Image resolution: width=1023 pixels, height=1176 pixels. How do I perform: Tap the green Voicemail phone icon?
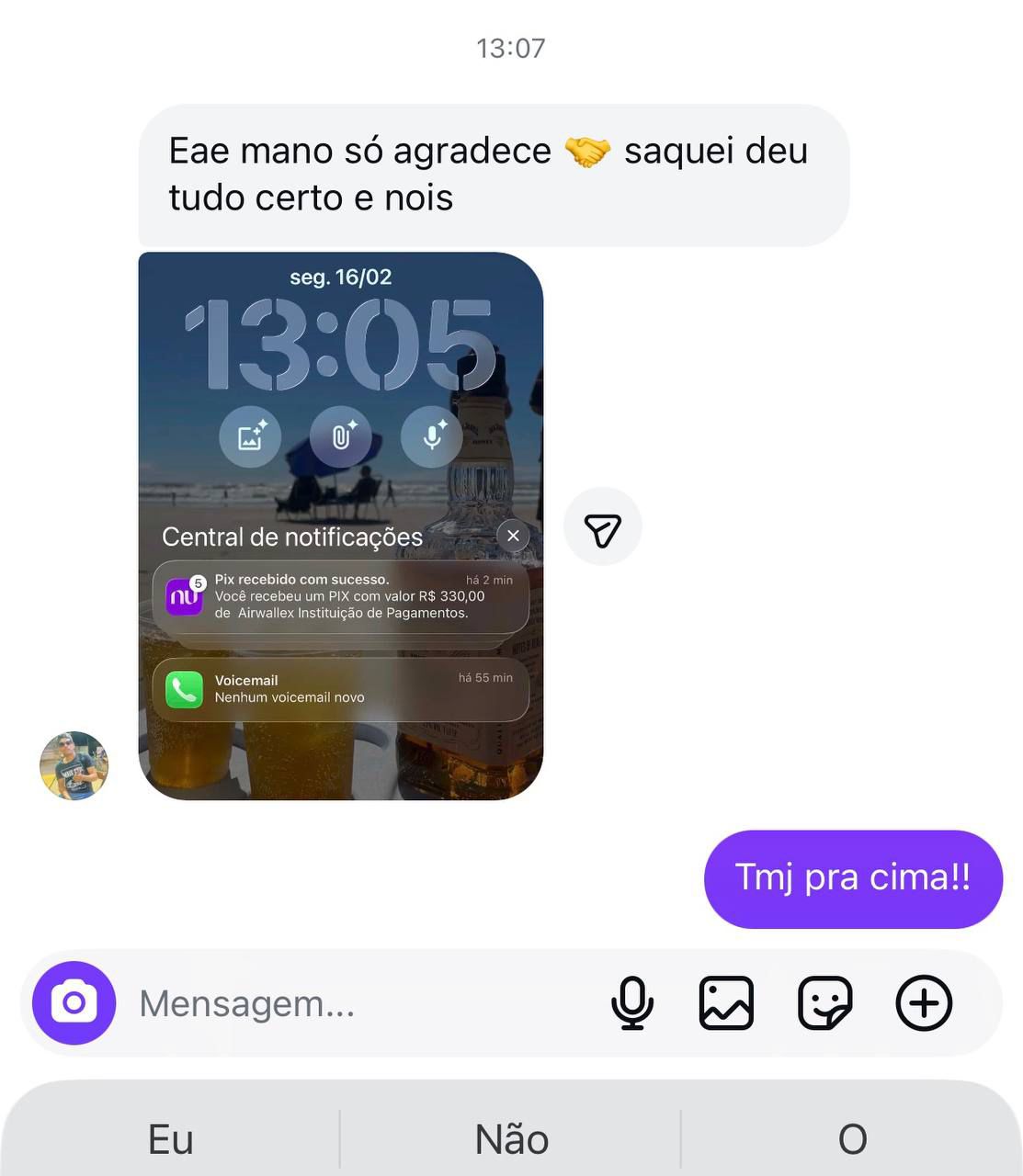click(184, 690)
